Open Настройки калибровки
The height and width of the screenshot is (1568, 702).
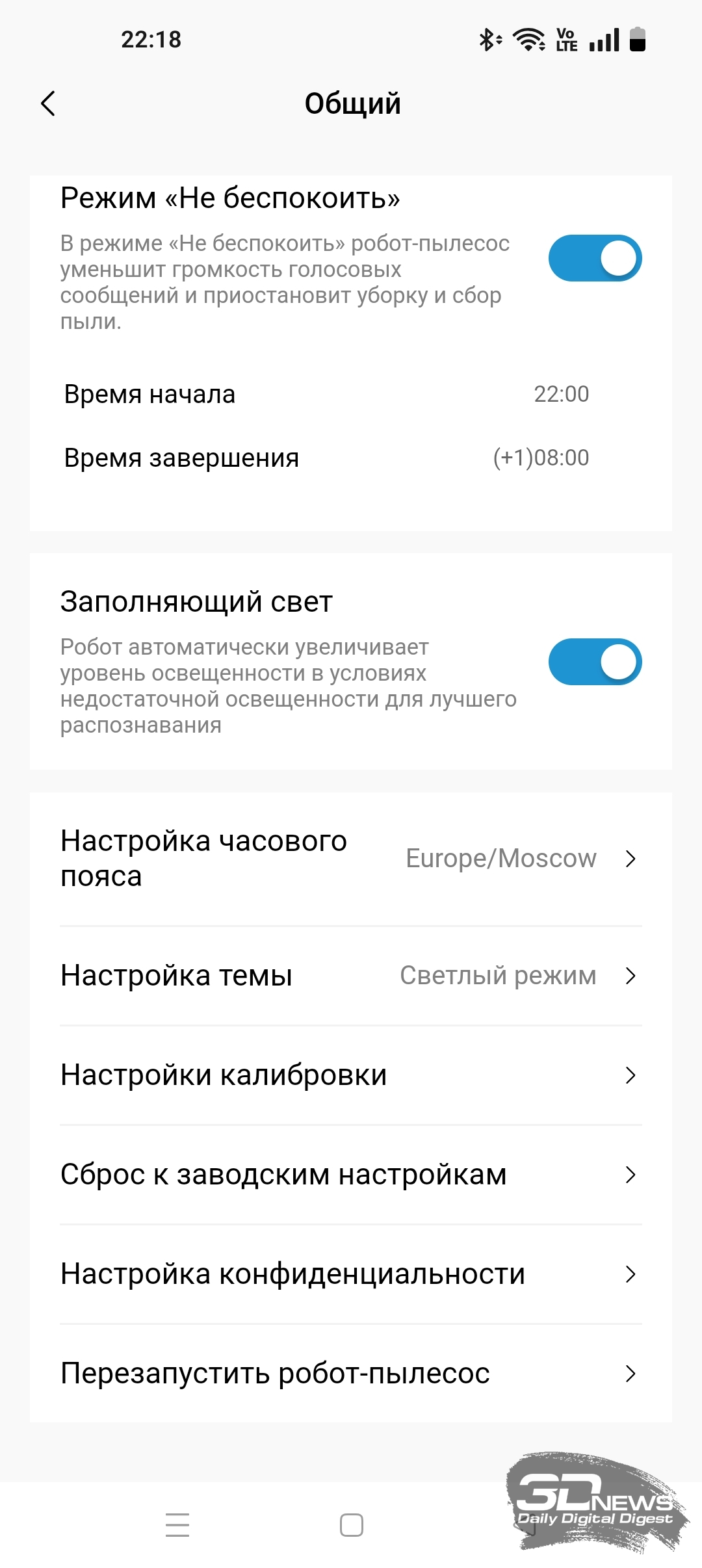coord(351,1075)
